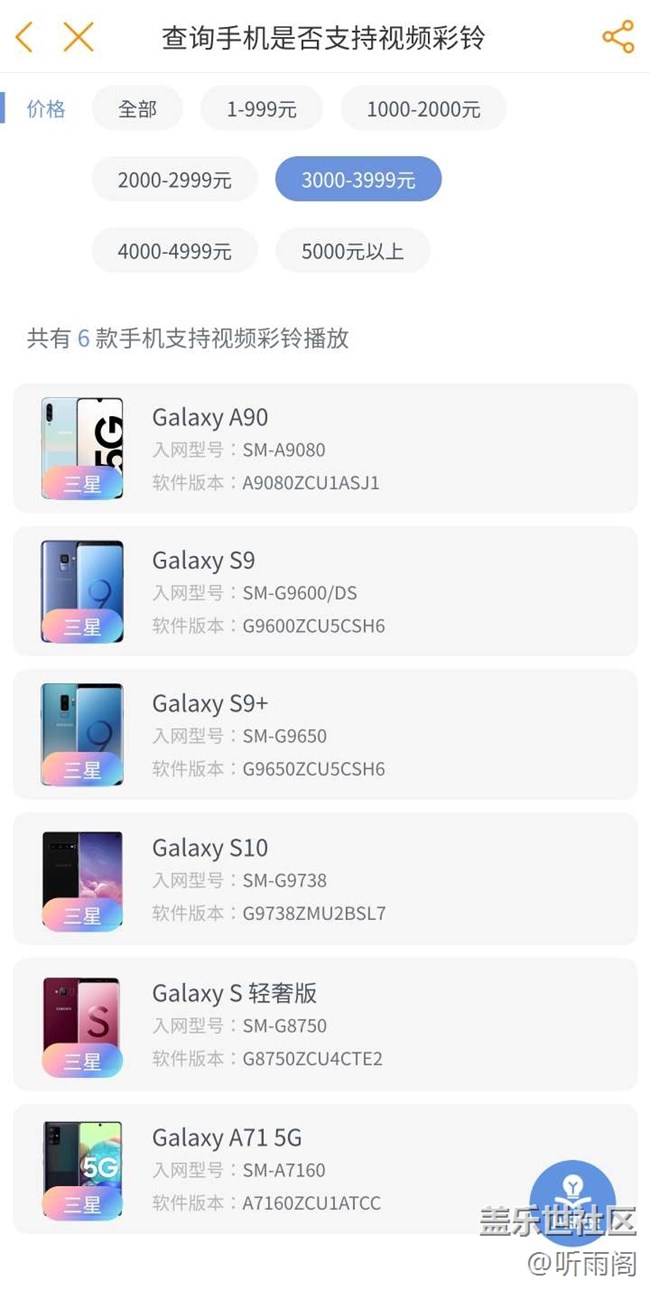Open Galaxy S 轻奢版 details
This screenshot has width=650, height=1299.
tap(325, 1024)
